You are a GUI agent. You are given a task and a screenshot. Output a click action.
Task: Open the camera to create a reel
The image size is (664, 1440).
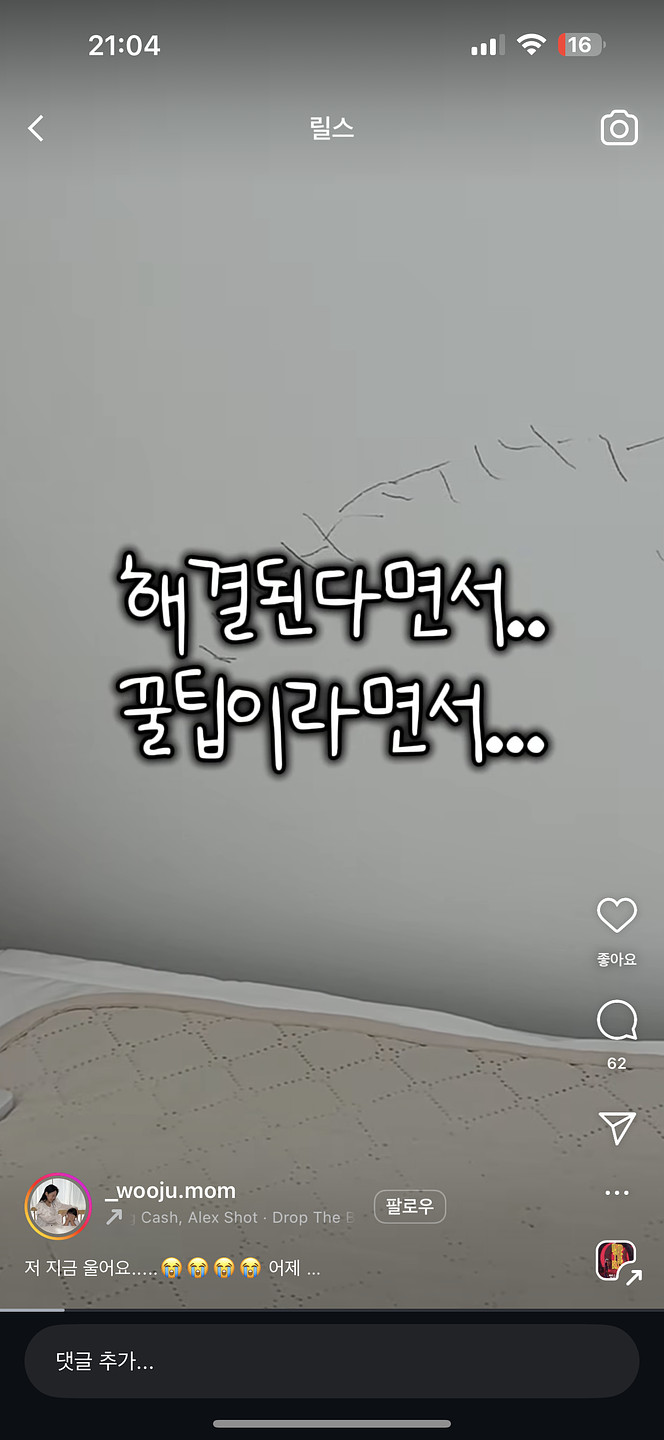tap(618, 128)
